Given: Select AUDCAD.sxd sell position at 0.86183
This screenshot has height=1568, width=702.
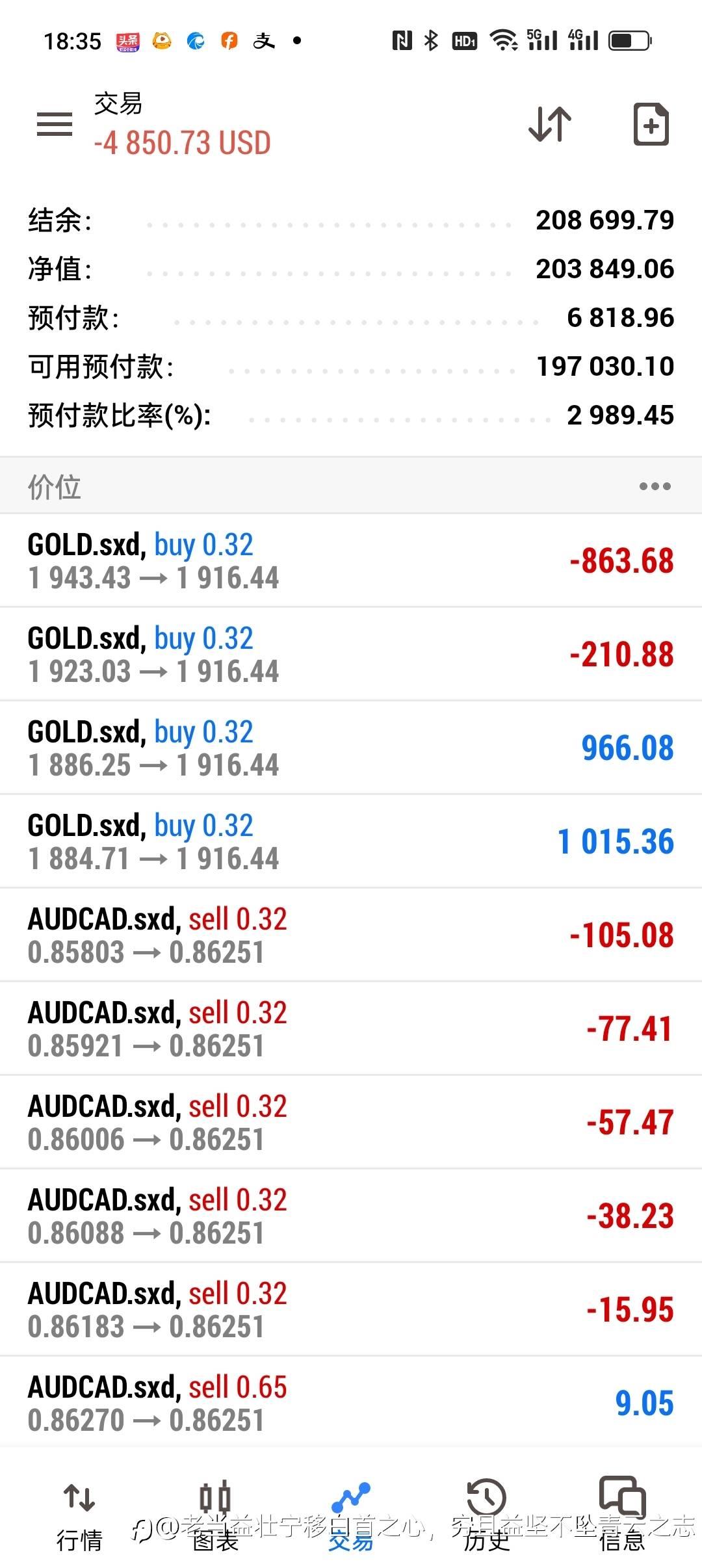Looking at the screenshot, I should pos(351,1309).
